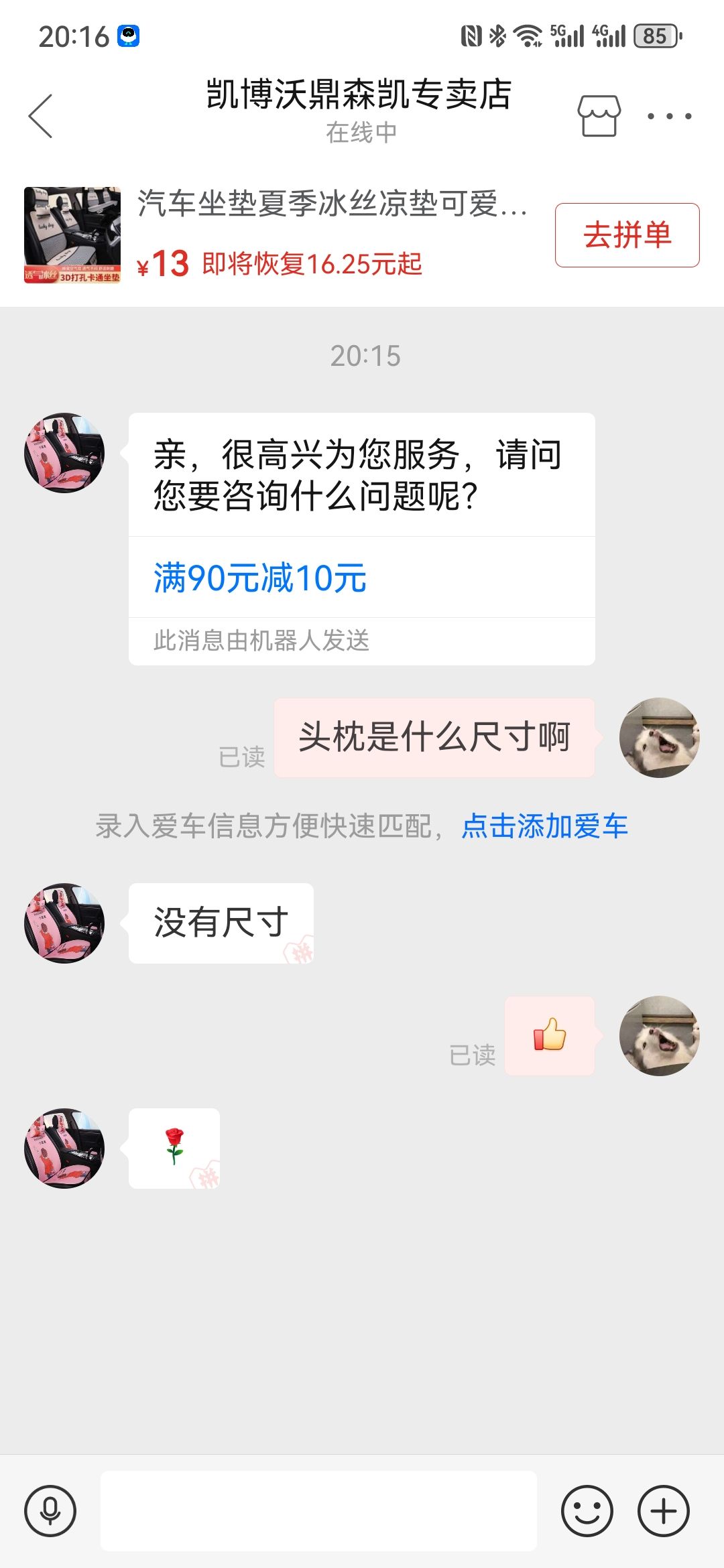The image size is (724, 1568).
Task: Switch to voice input microphone
Action: 50,1511
